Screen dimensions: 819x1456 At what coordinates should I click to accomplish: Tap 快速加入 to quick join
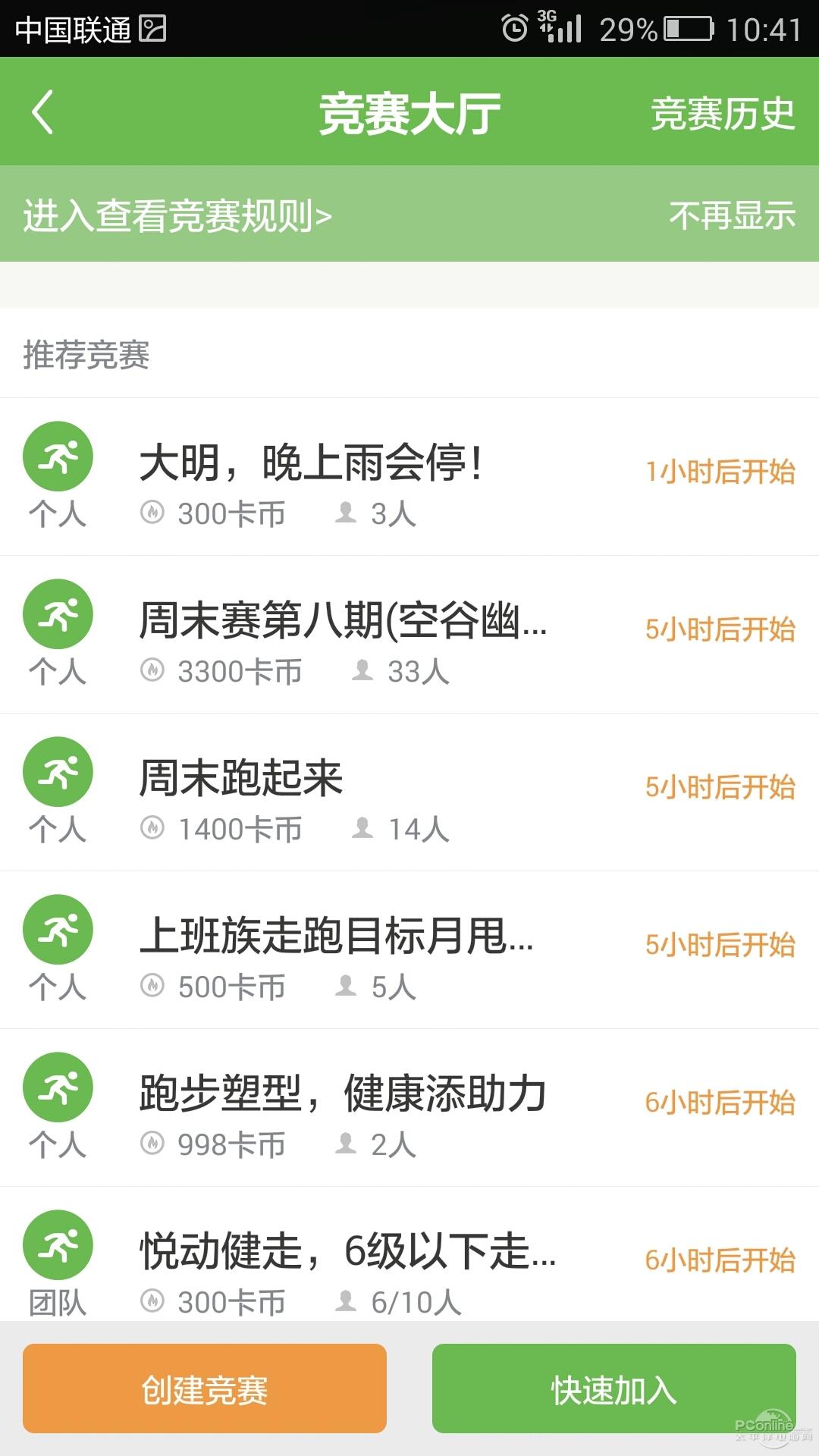(x=614, y=1389)
